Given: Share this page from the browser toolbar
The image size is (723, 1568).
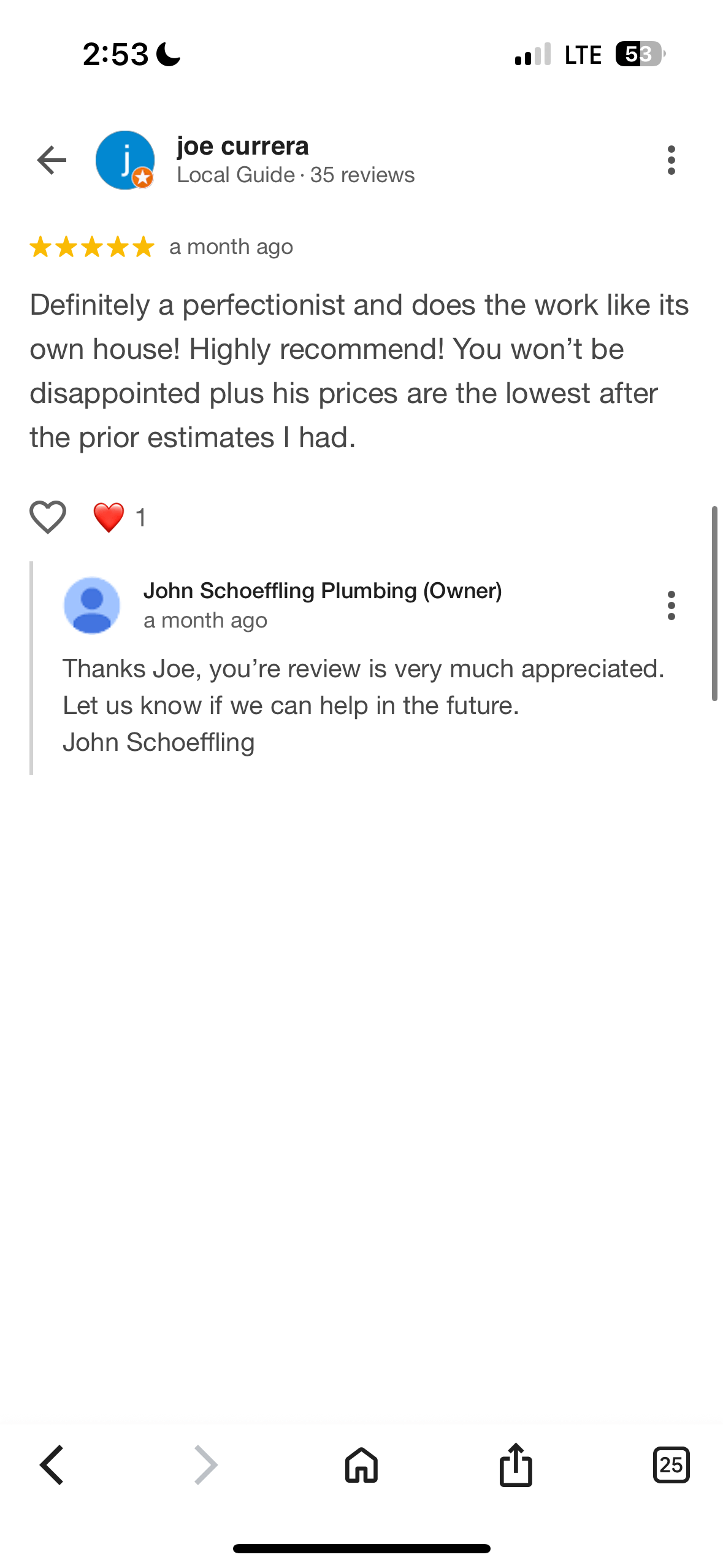Looking at the screenshot, I should 516,1465.
